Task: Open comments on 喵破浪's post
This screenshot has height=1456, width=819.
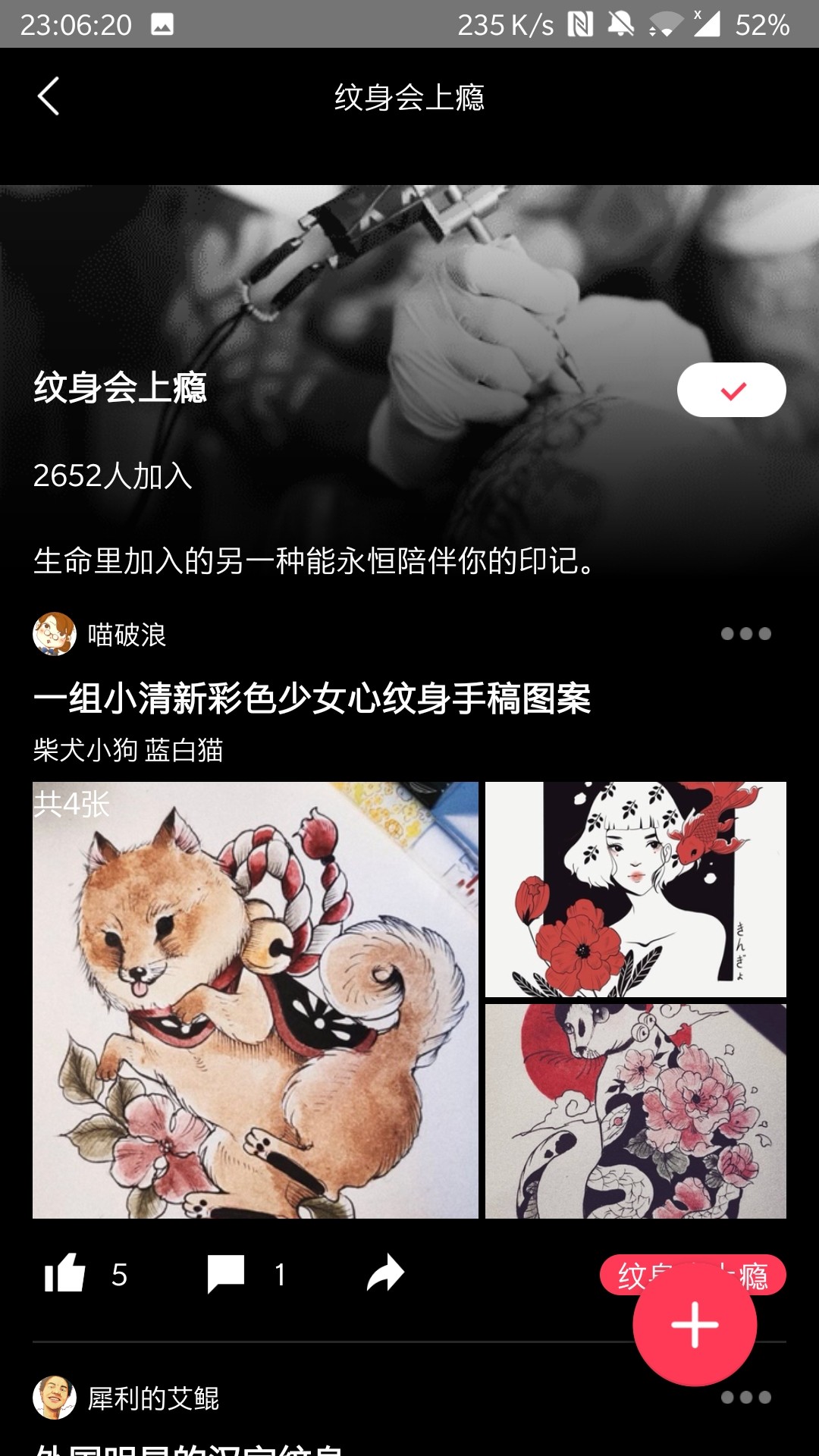Action: click(x=226, y=1273)
